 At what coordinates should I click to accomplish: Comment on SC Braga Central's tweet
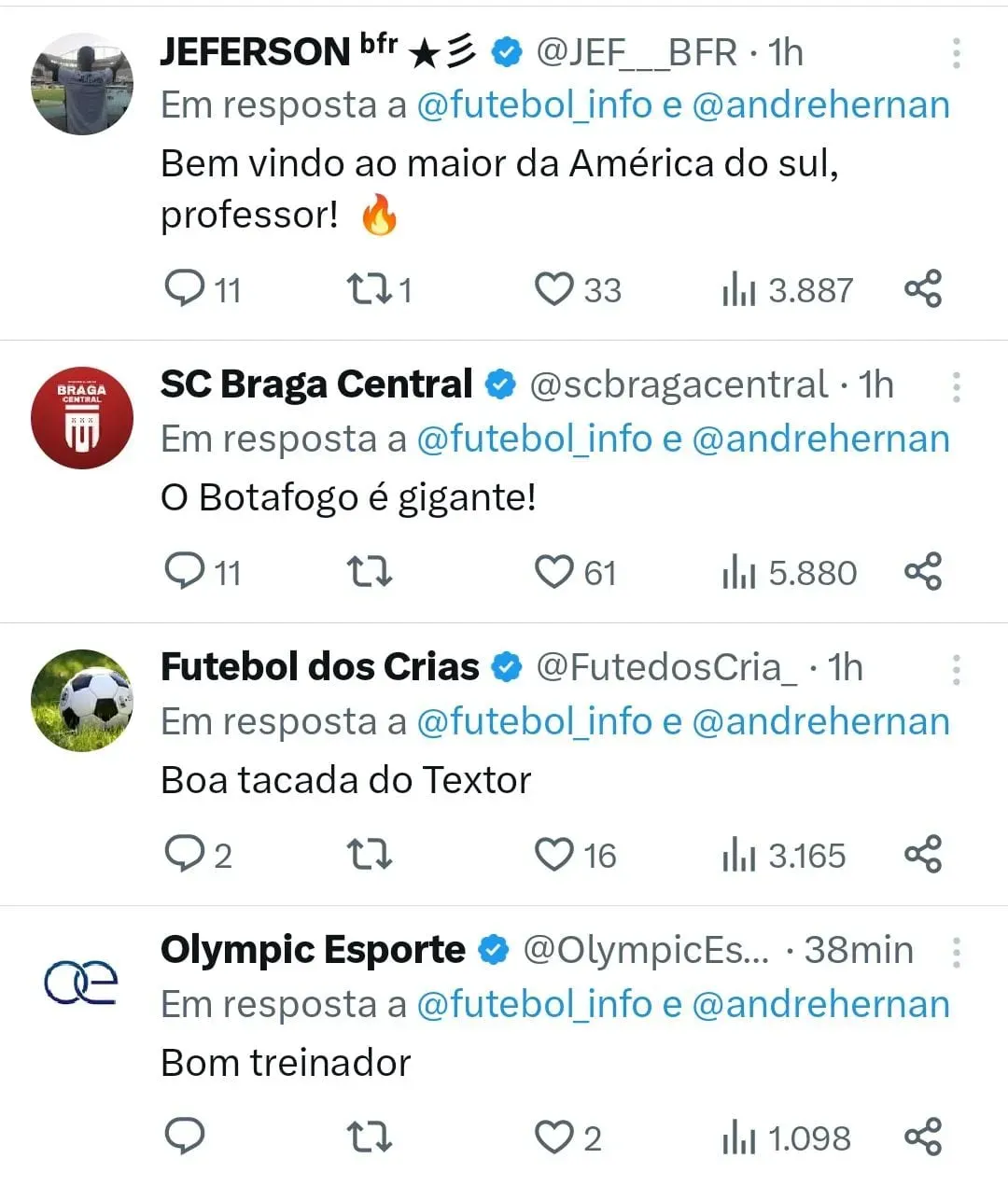[x=185, y=571]
